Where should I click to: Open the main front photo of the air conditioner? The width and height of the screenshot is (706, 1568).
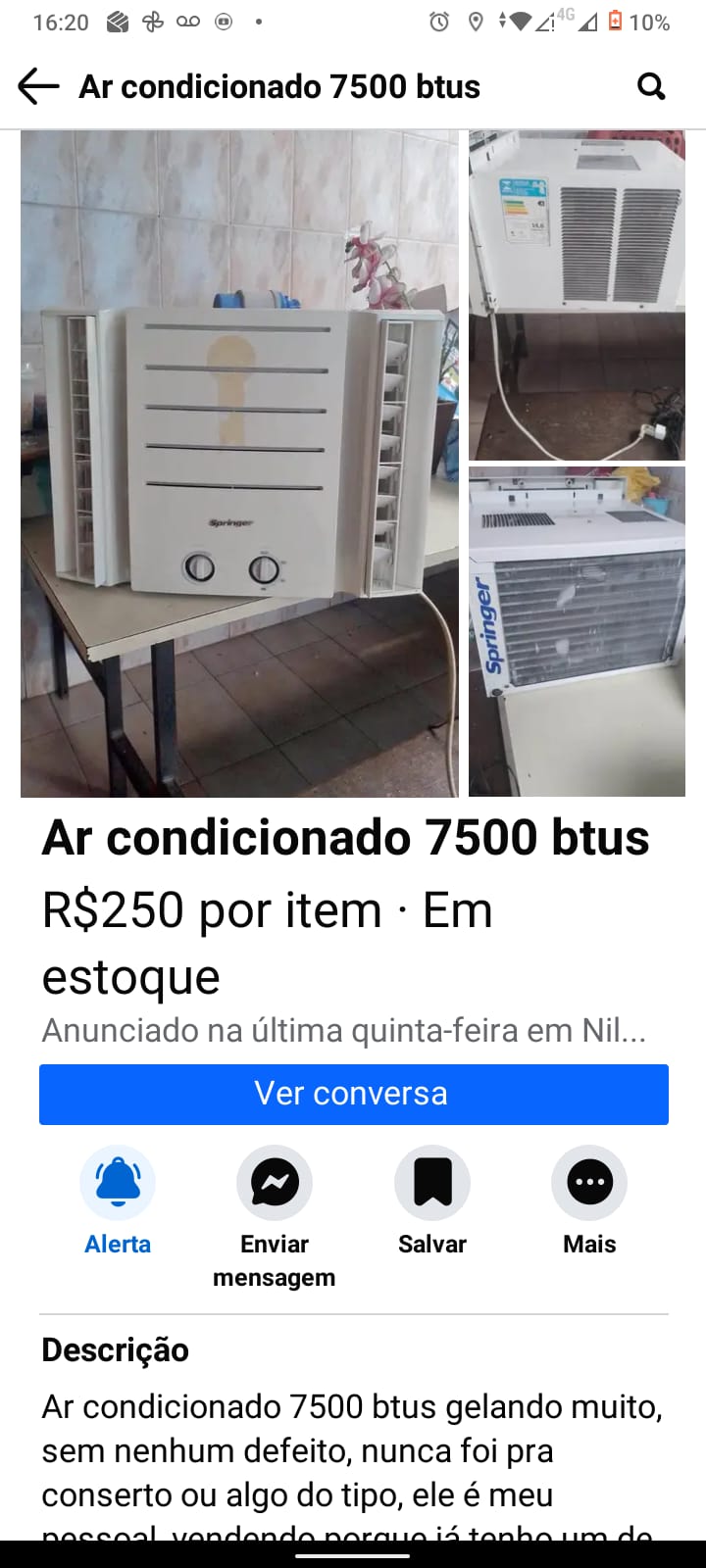(239, 463)
